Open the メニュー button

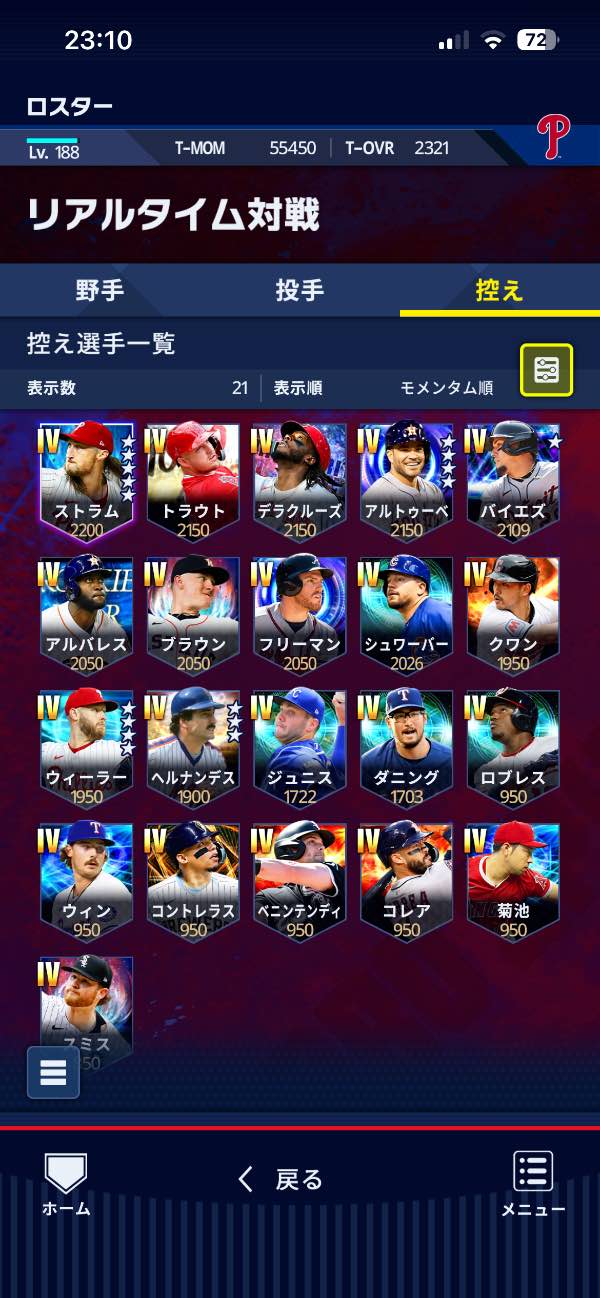pos(533,1185)
